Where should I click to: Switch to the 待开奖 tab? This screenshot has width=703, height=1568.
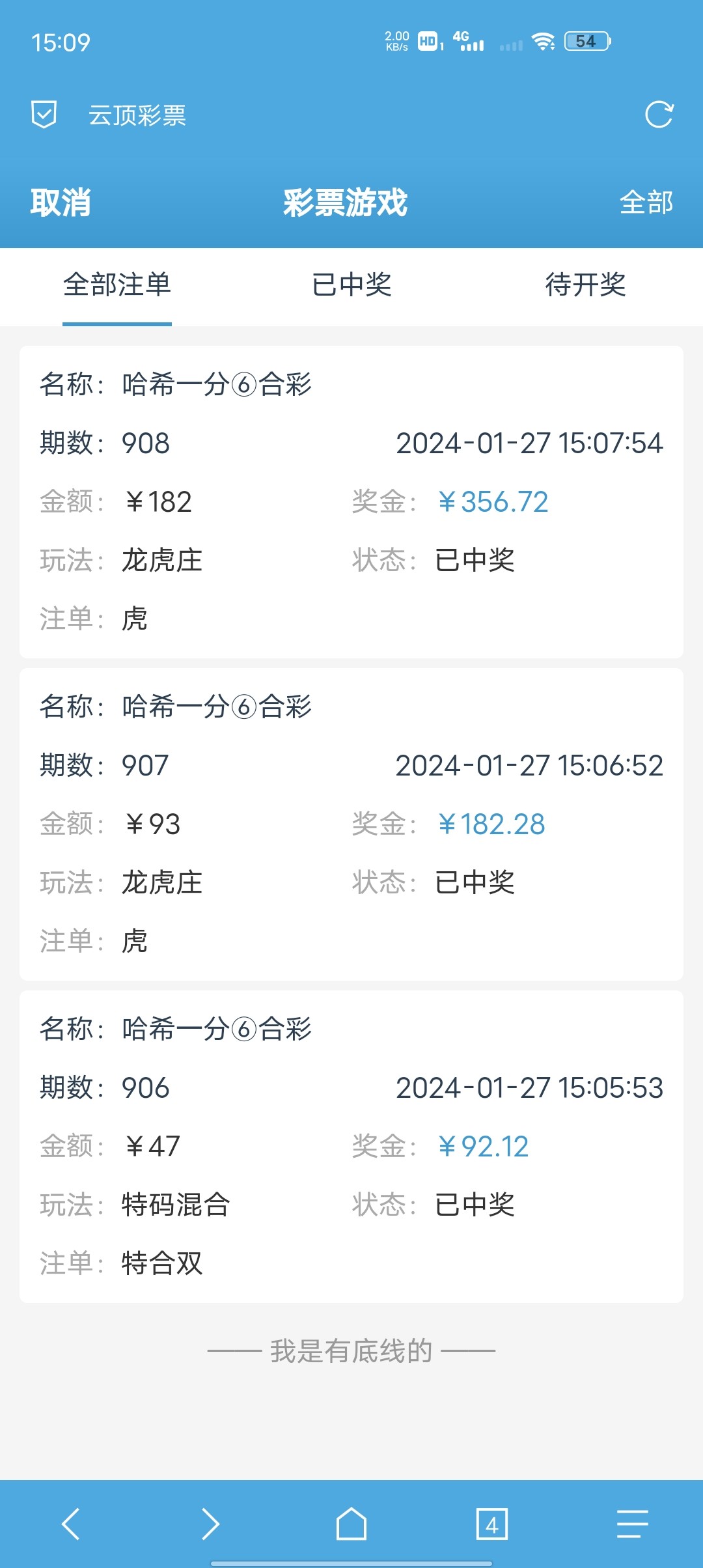(585, 285)
